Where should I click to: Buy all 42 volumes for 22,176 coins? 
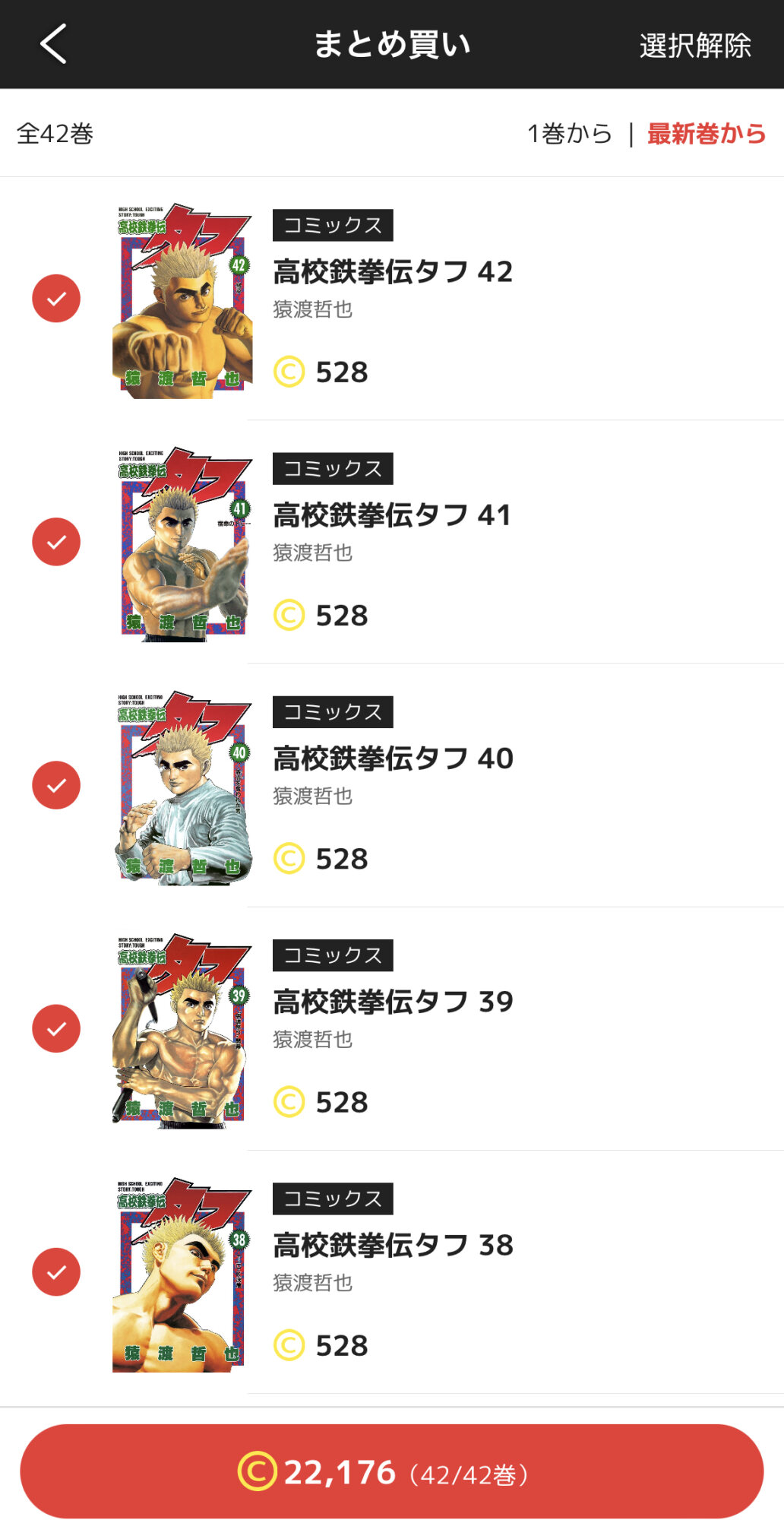pyautogui.click(x=392, y=1471)
